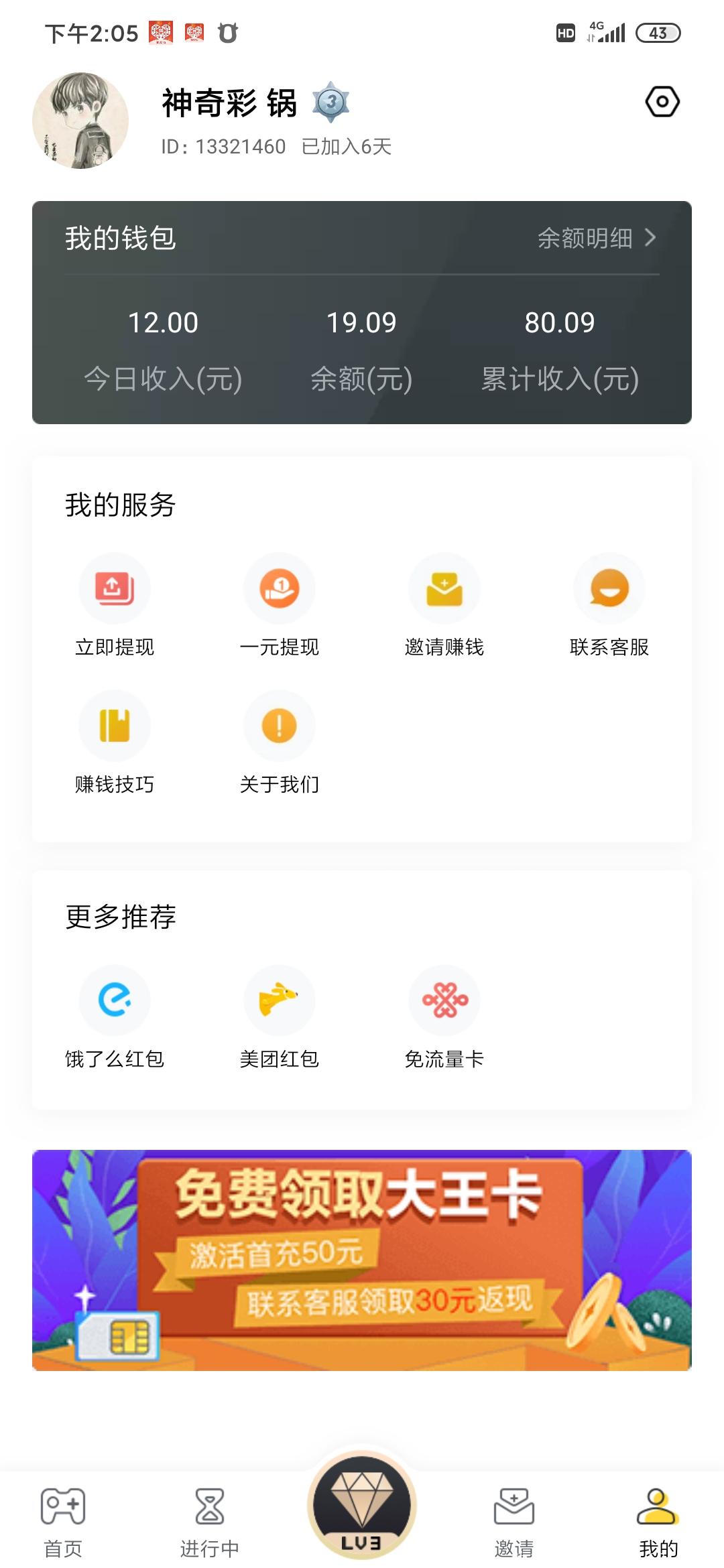This screenshot has height=1568, width=724.
Task: Open the 免流量卡 China Unicom icon
Action: point(444,1000)
